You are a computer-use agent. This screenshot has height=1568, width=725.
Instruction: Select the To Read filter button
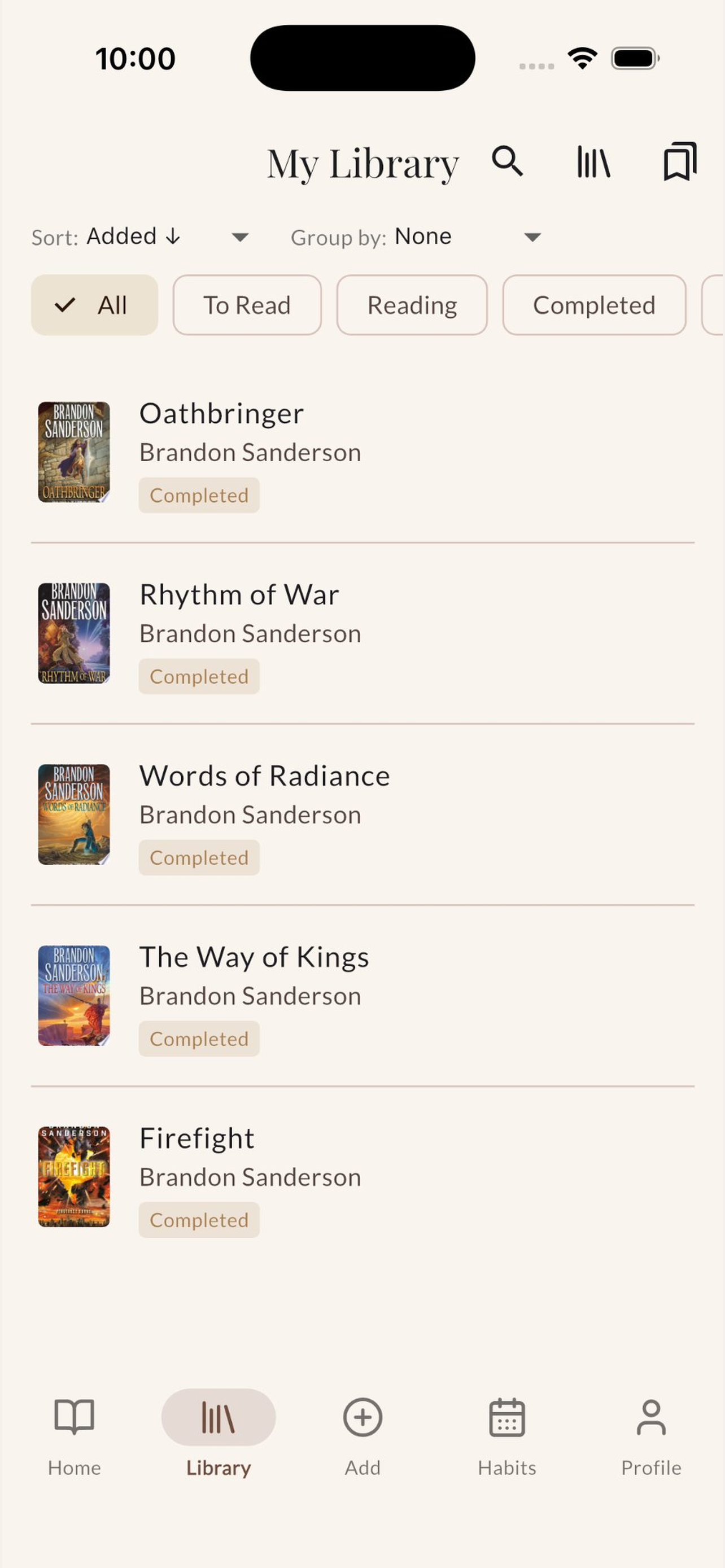tap(247, 305)
